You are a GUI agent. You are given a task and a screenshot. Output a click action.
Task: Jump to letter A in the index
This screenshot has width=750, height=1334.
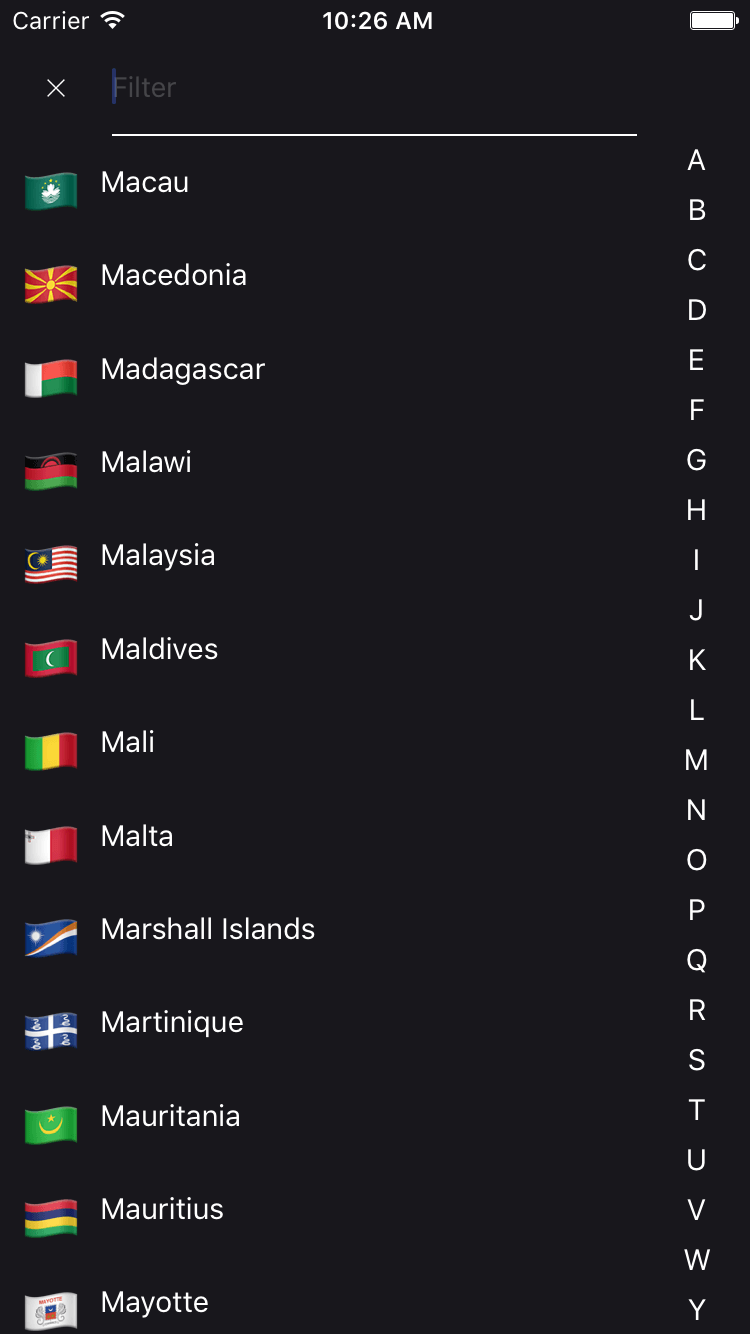coord(697,160)
